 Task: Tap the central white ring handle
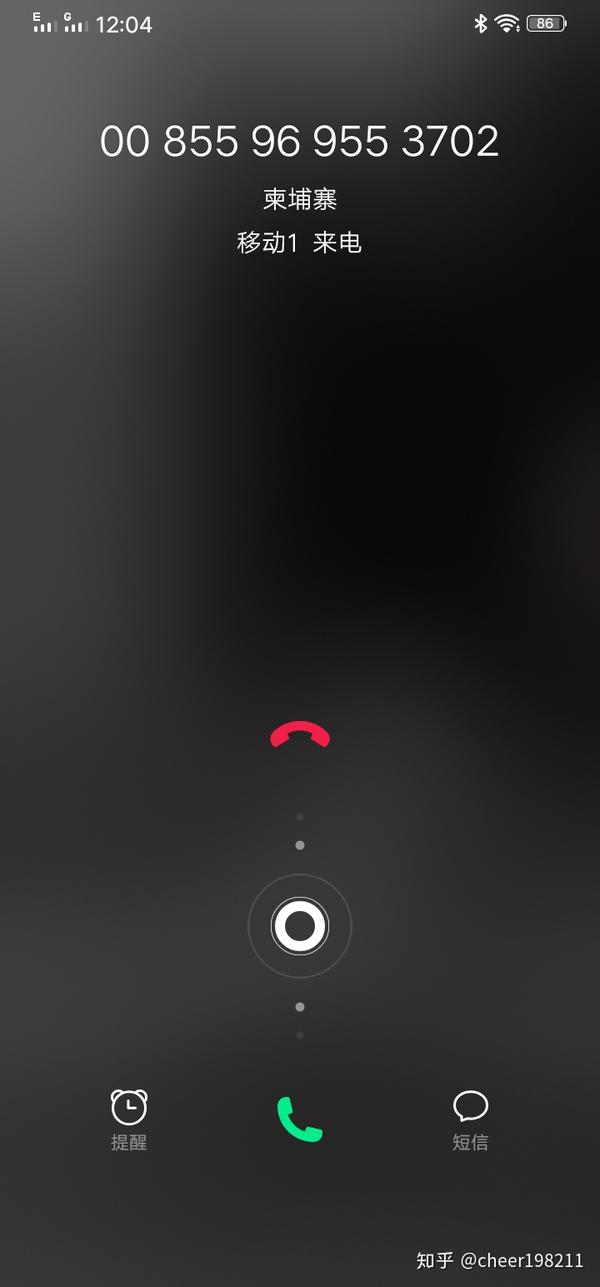coord(300,926)
